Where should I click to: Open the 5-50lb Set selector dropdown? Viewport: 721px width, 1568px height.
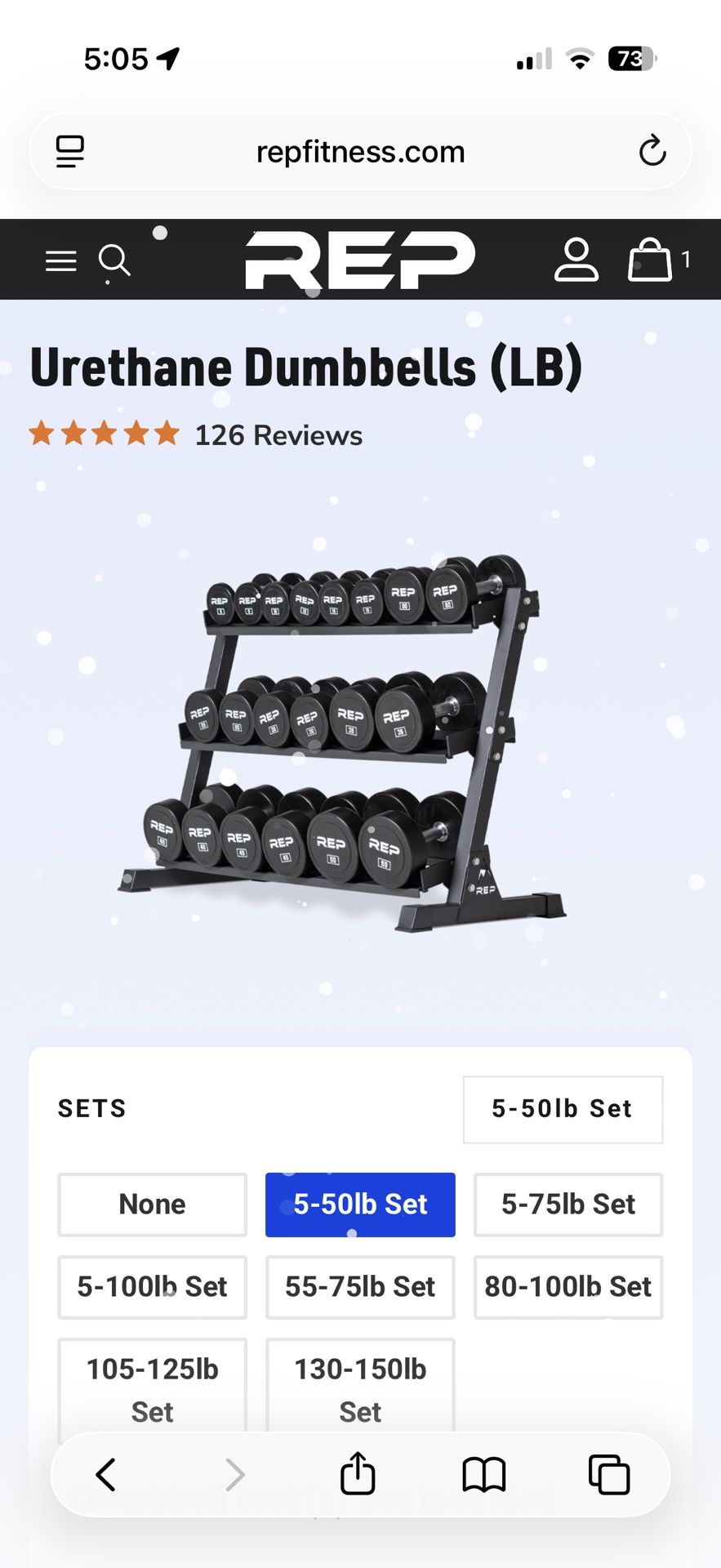562,1109
